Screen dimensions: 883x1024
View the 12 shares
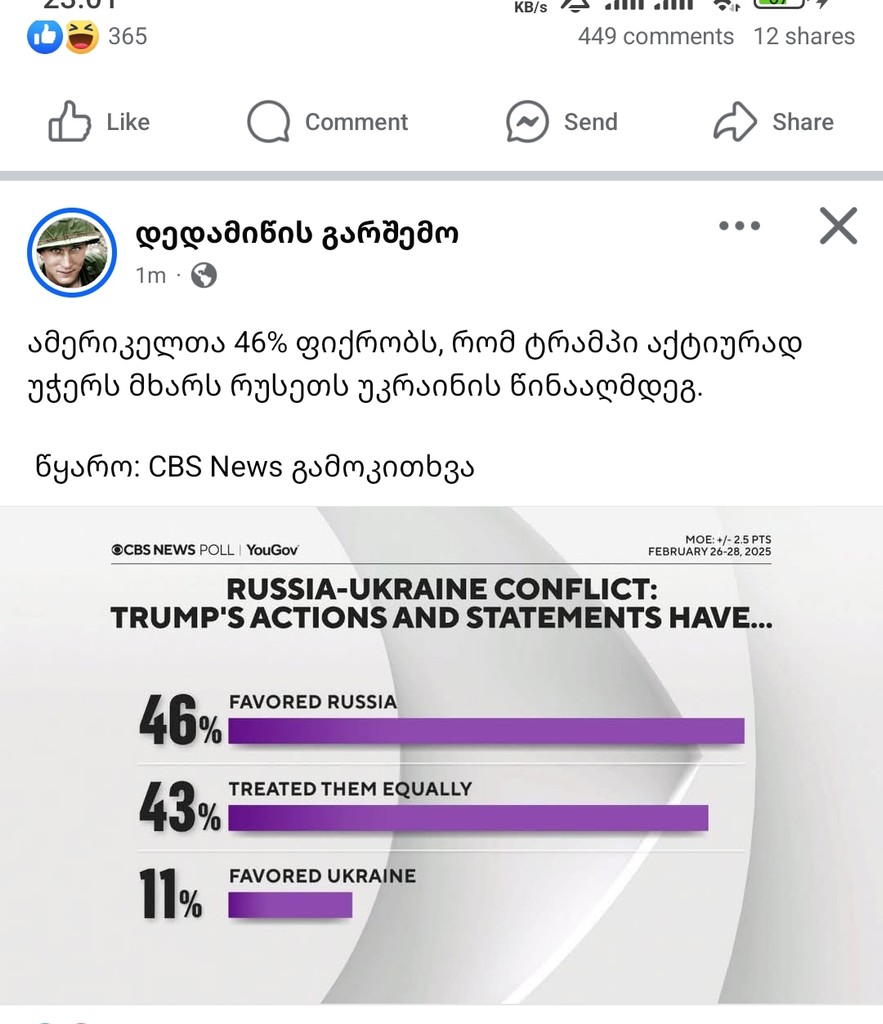(x=804, y=36)
